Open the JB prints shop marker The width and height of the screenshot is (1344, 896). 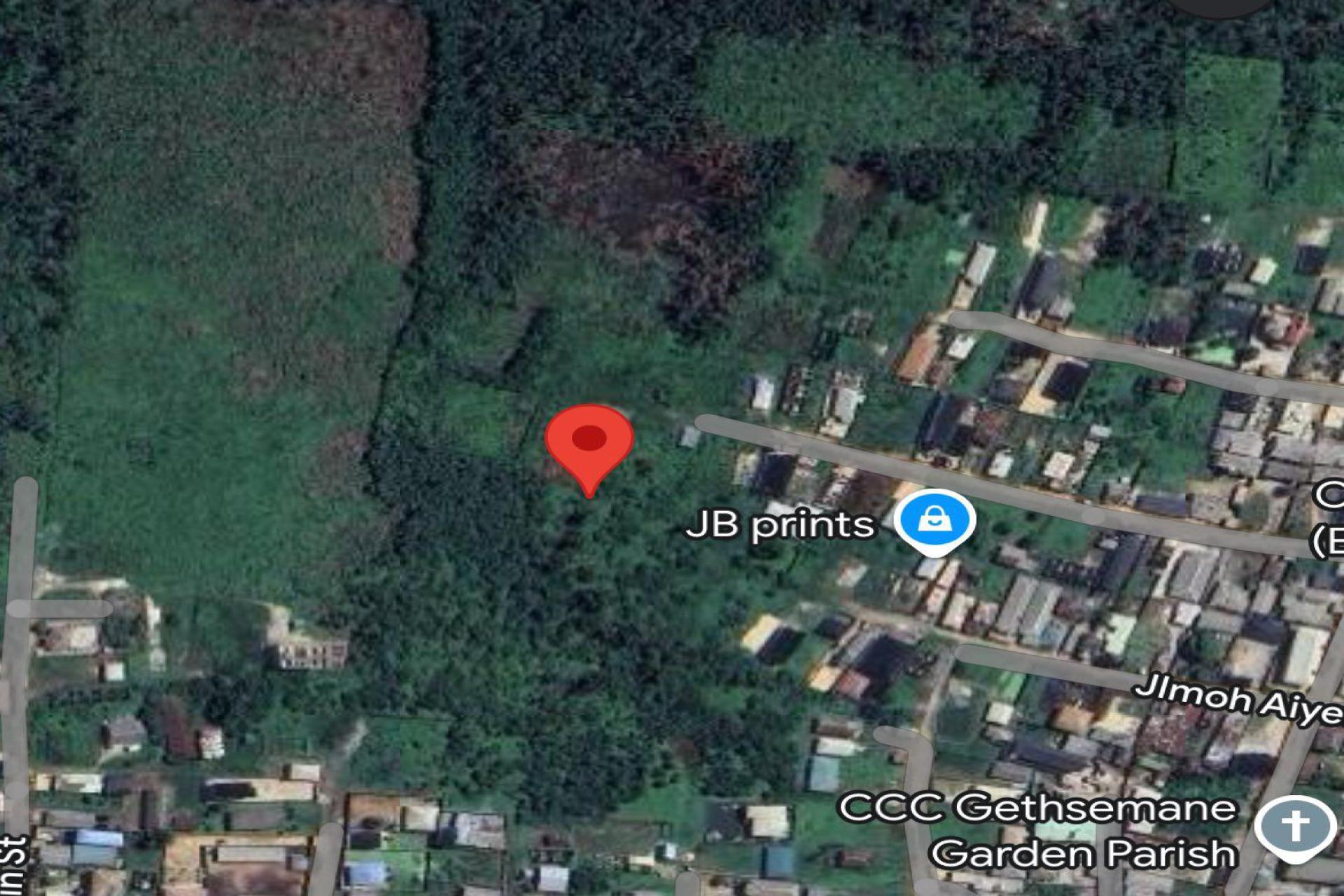click(934, 521)
